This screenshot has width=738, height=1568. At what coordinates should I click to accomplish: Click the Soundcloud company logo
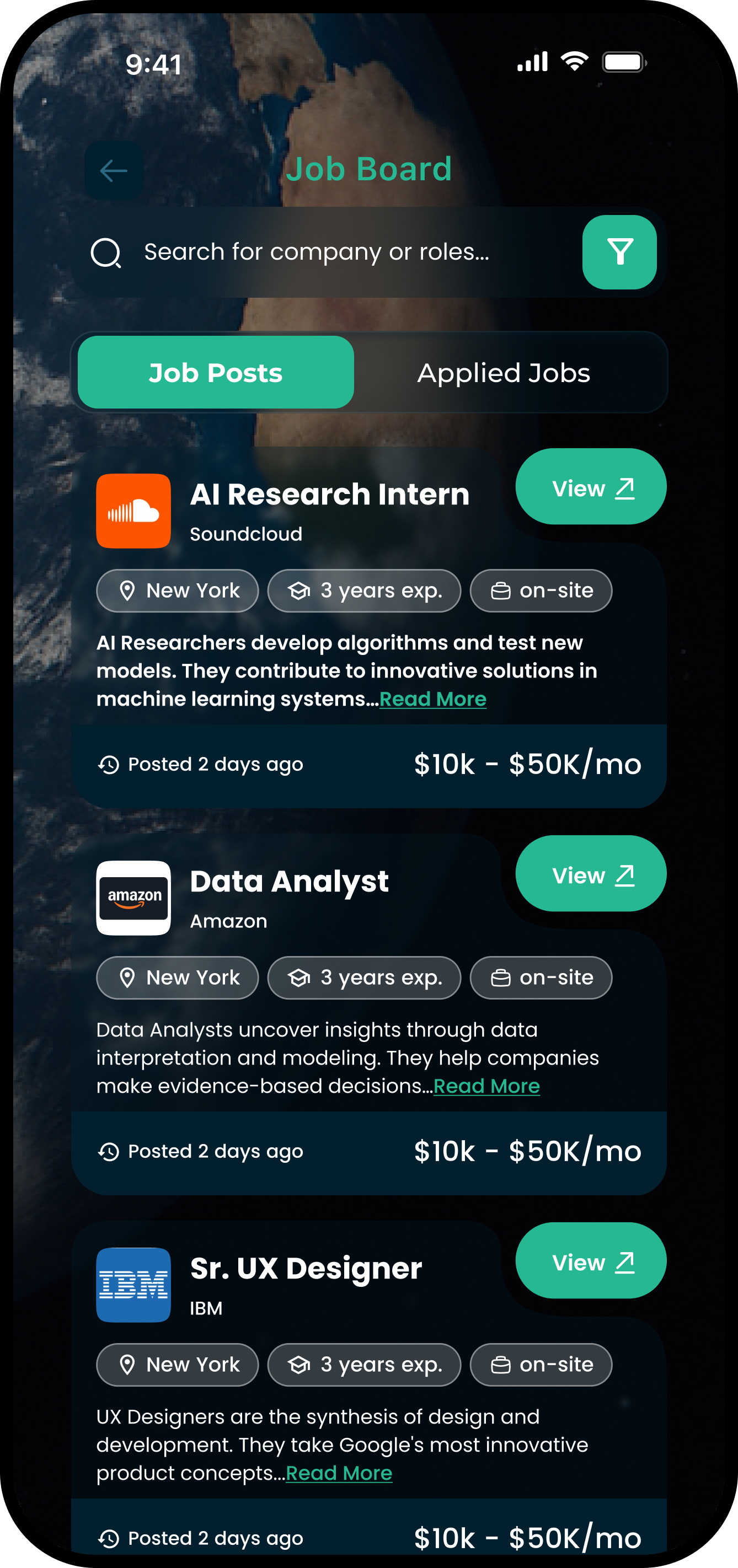click(133, 511)
